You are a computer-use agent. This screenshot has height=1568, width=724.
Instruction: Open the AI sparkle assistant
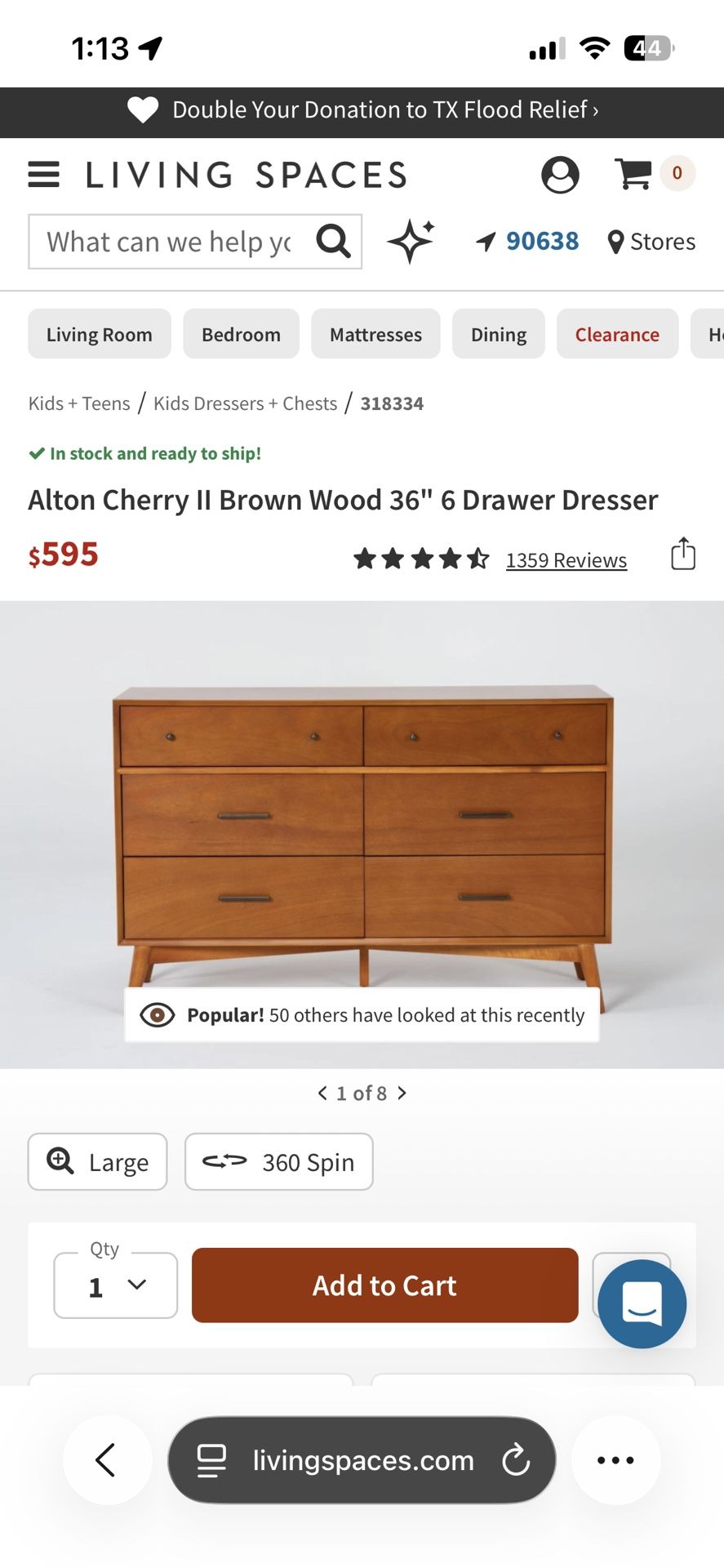pyautogui.click(x=411, y=242)
